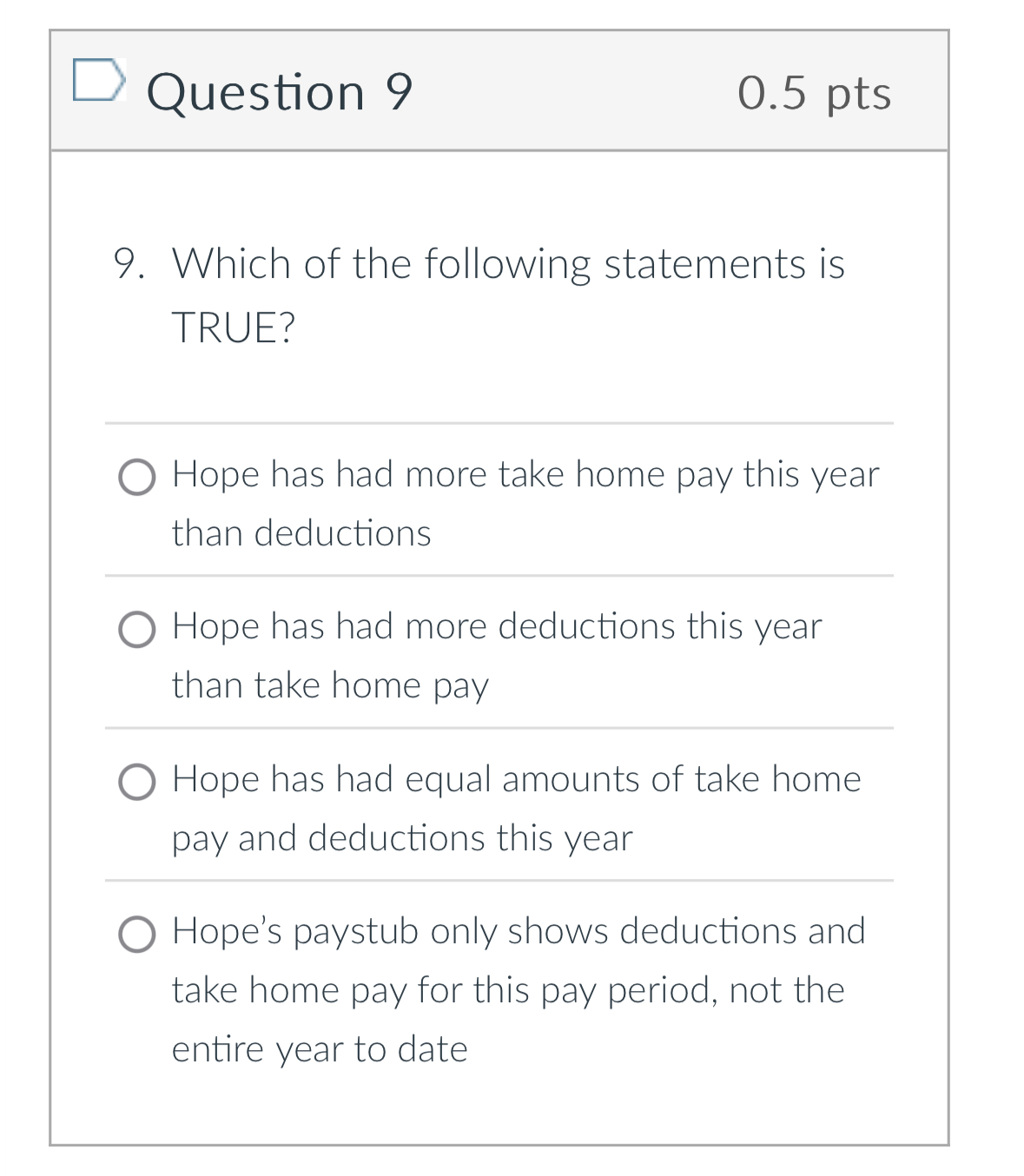Select 'more take home pay than deductions' option
This screenshot has height=1176, width=1024.
[x=137, y=478]
